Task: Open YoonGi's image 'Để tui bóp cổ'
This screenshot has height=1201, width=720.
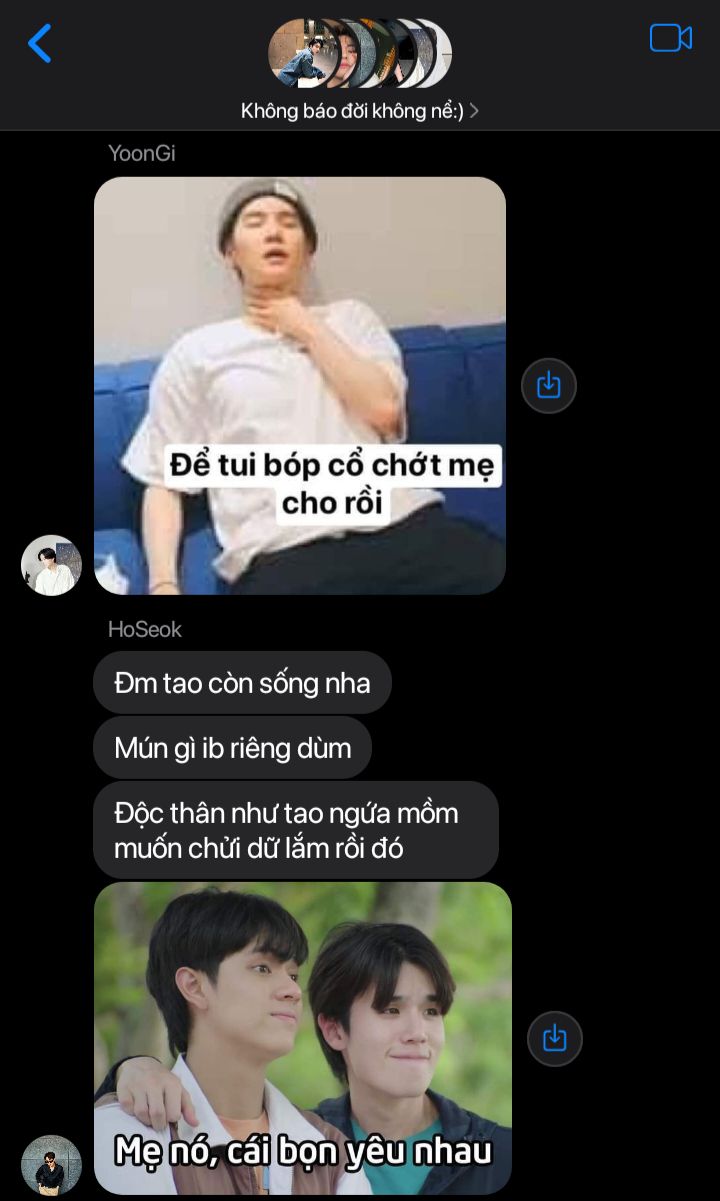Action: coord(300,386)
